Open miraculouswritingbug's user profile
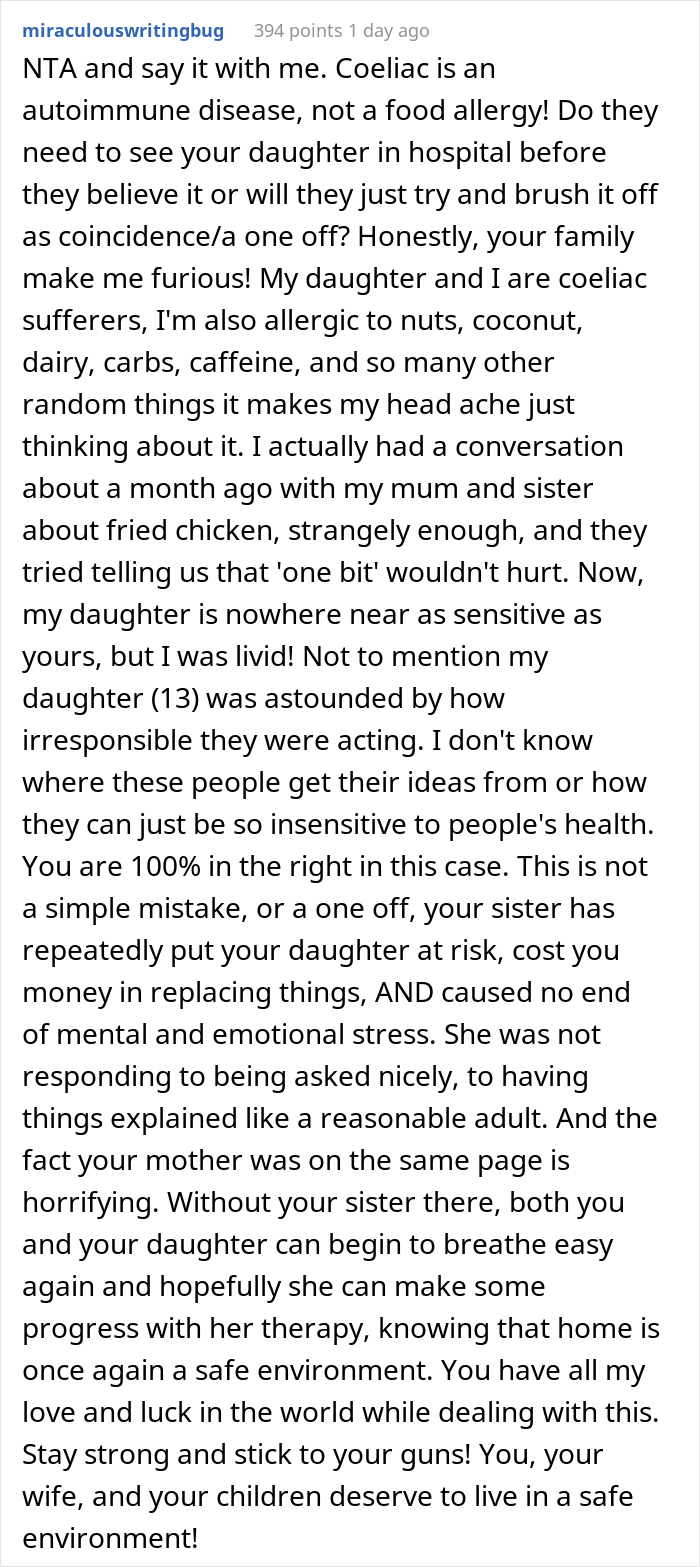The height and width of the screenshot is (1567, 700). click(x=123, y=30)
